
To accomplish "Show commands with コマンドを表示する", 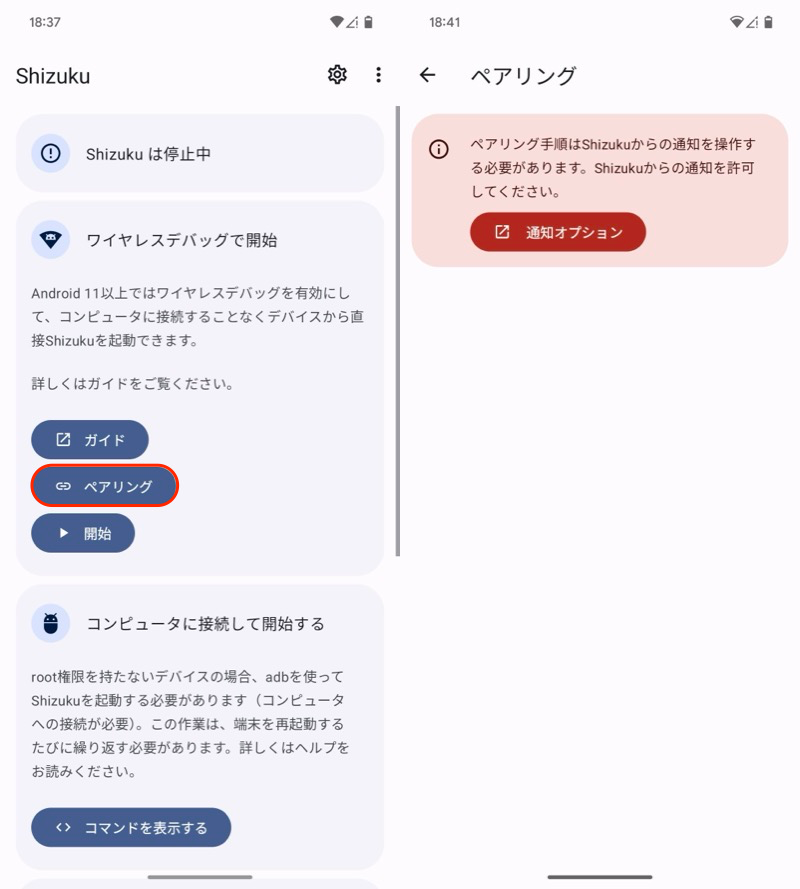I will (x=131, y=827).
